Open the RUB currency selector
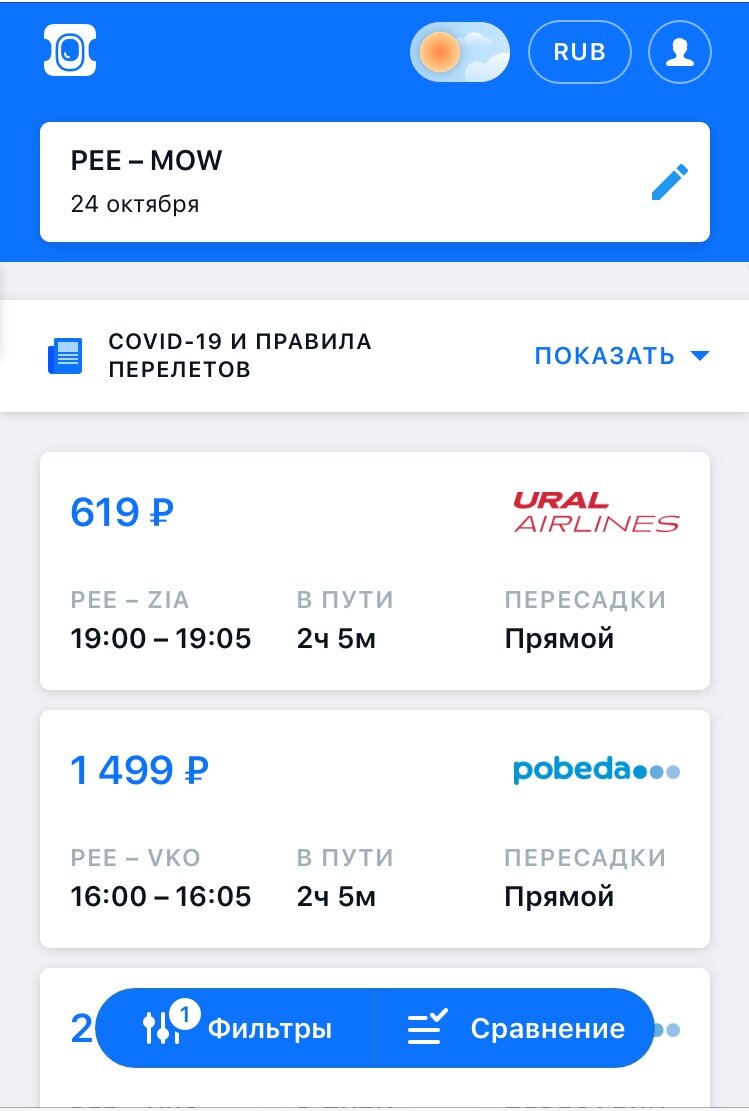This screenshot has height=1111, width=749. click(x=580, y=51)
